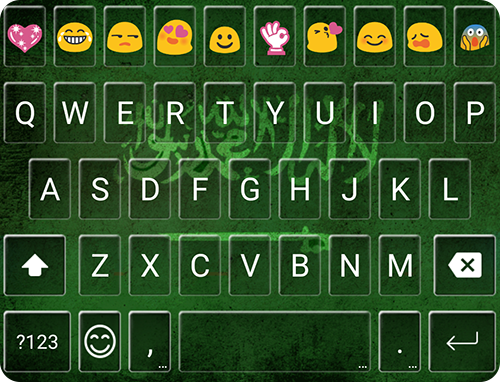Screen dimensions: 500x382
Task: Type the letter Q
Action: [25, 113]
